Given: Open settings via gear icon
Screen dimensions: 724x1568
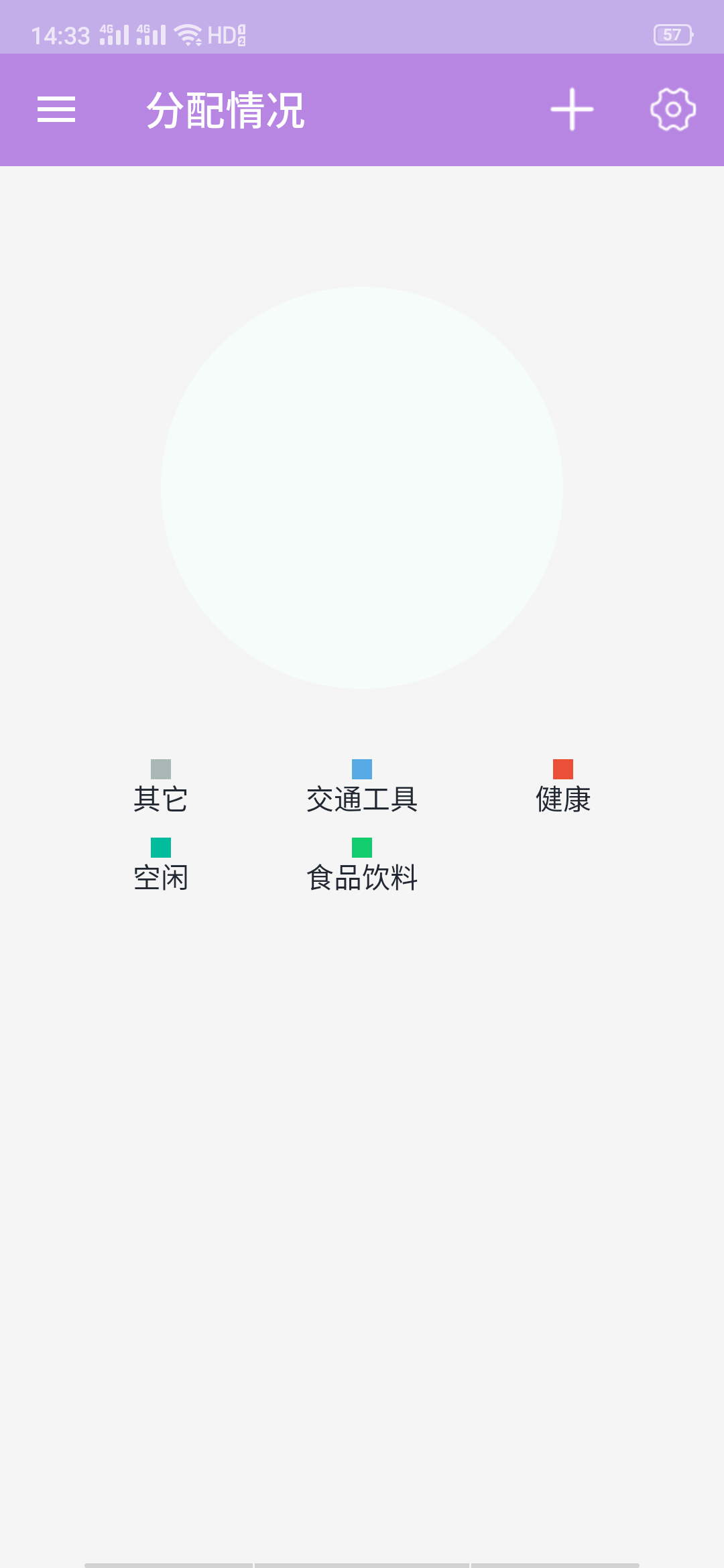Looking at the screenshot, I should pos(673,109).
